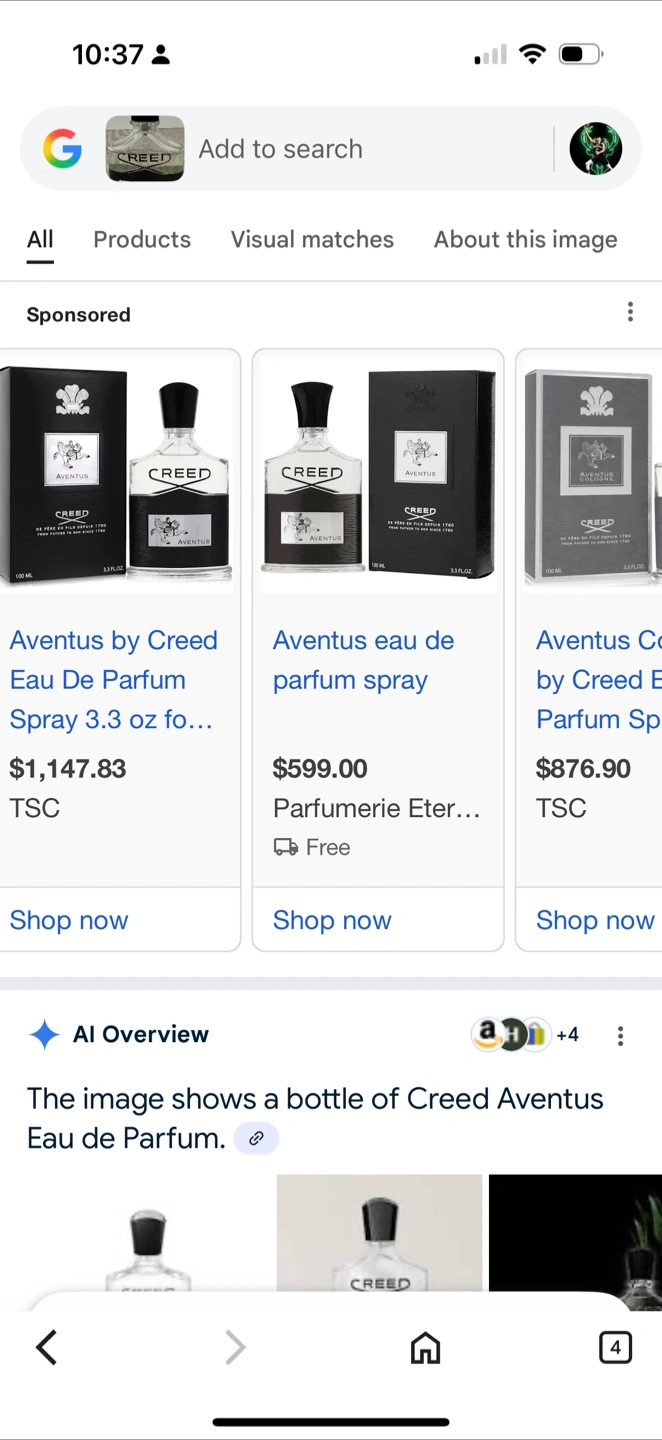Open the Sponsored section options menu
The image size is (662, 1440).
[630, 313]
